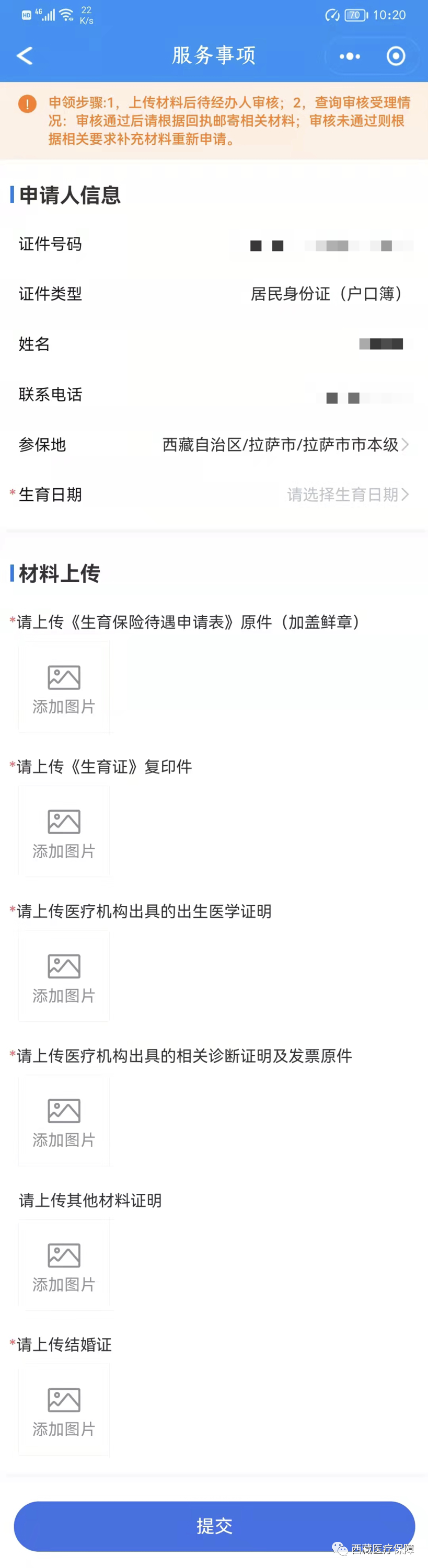
Task: Add image for 生育保险待遇申请表 original
Action: click(64, 687)
